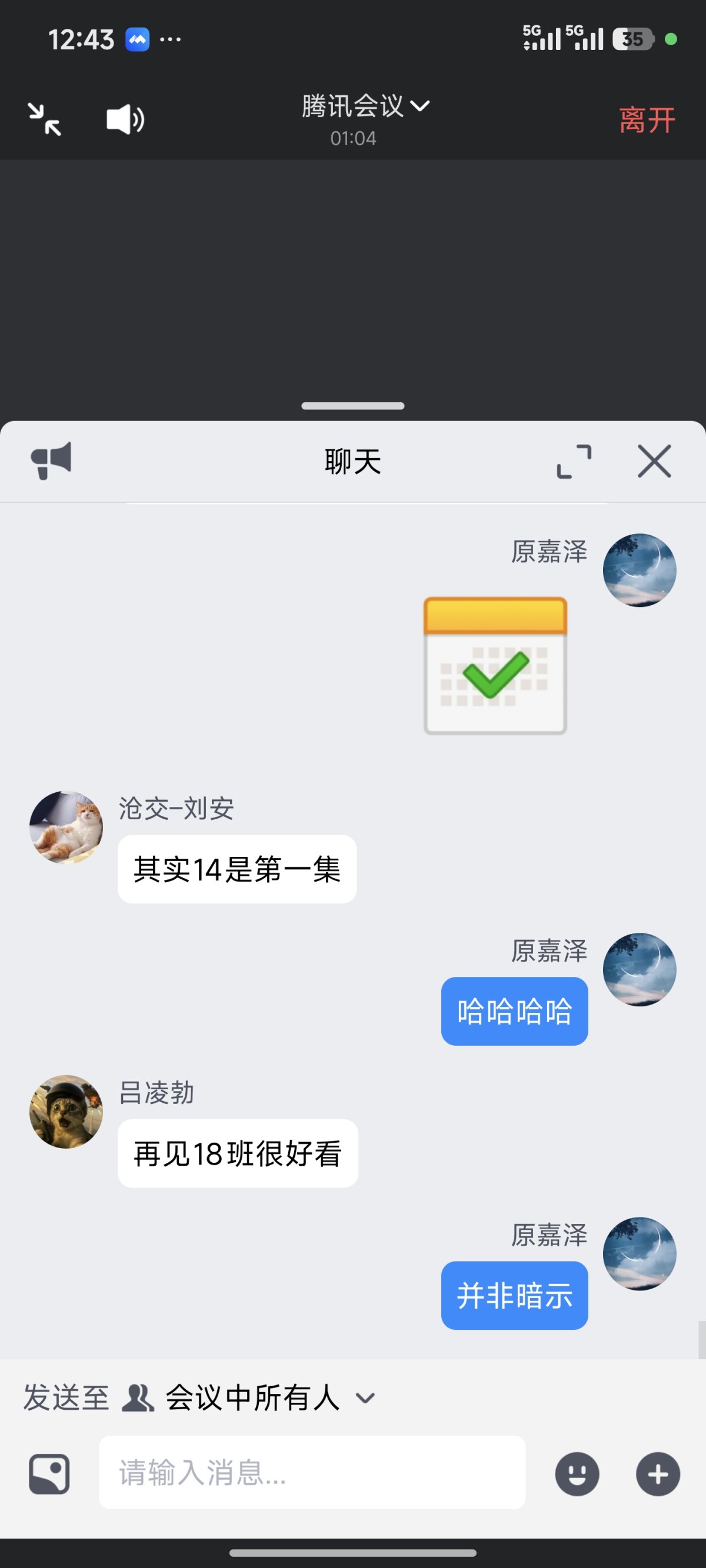
Task: Tap the message bubble 并非暗示
Action: [514, 1295]
